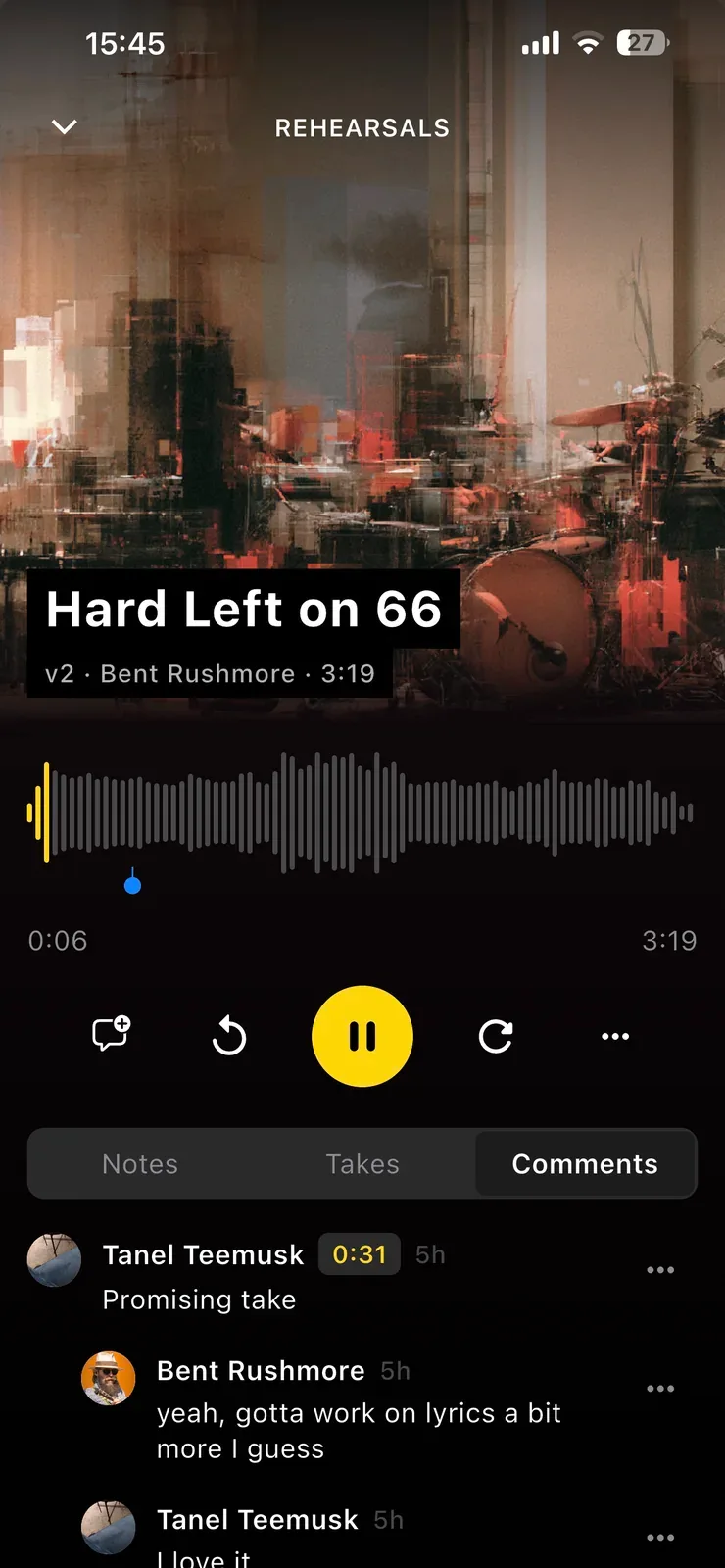Tap the skip forward button
This screenshot has width=725, height=1568.
496,1036
